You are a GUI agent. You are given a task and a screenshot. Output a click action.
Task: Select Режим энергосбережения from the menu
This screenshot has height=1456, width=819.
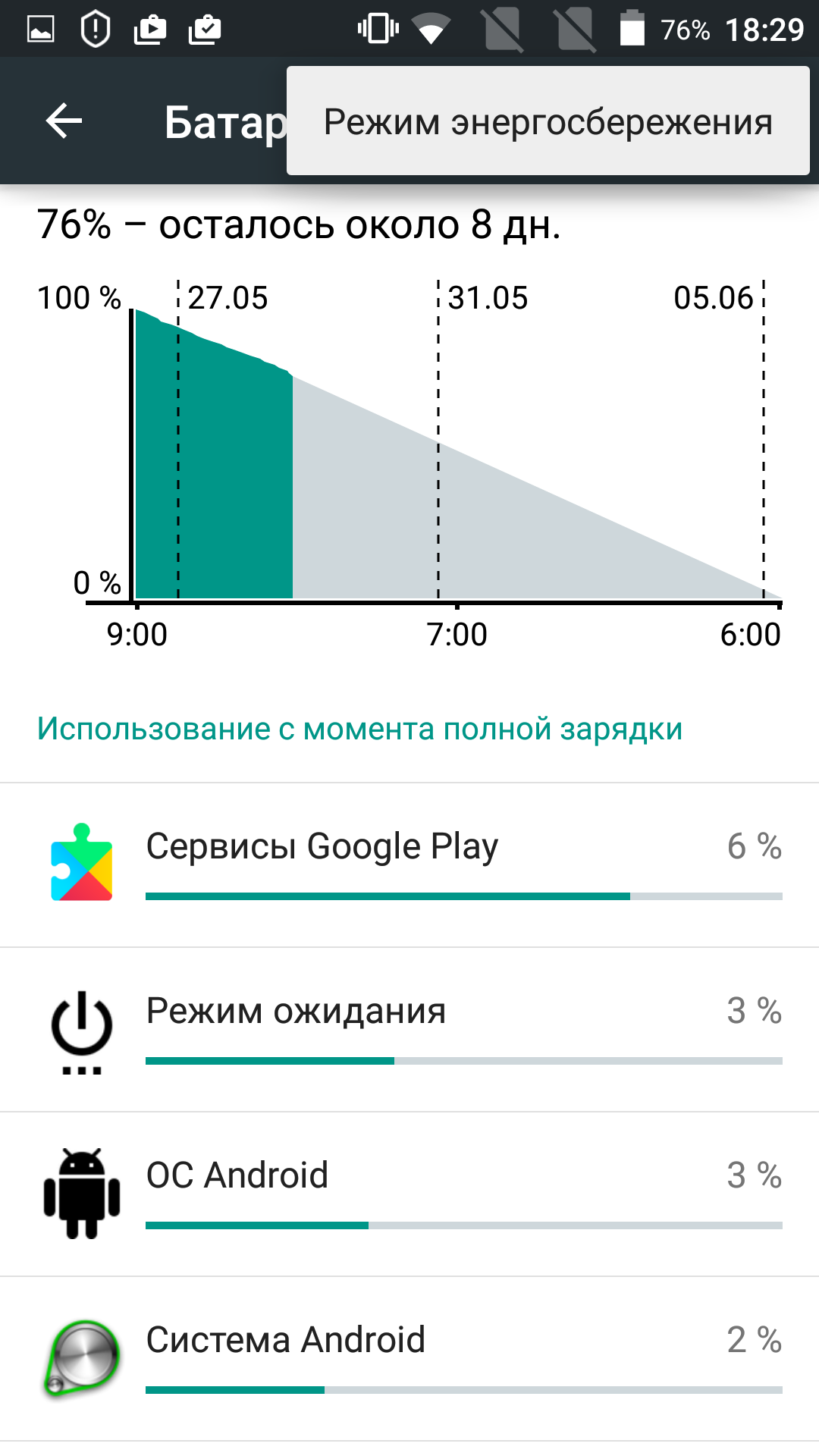pyautogui.click(x=548, y=121)
